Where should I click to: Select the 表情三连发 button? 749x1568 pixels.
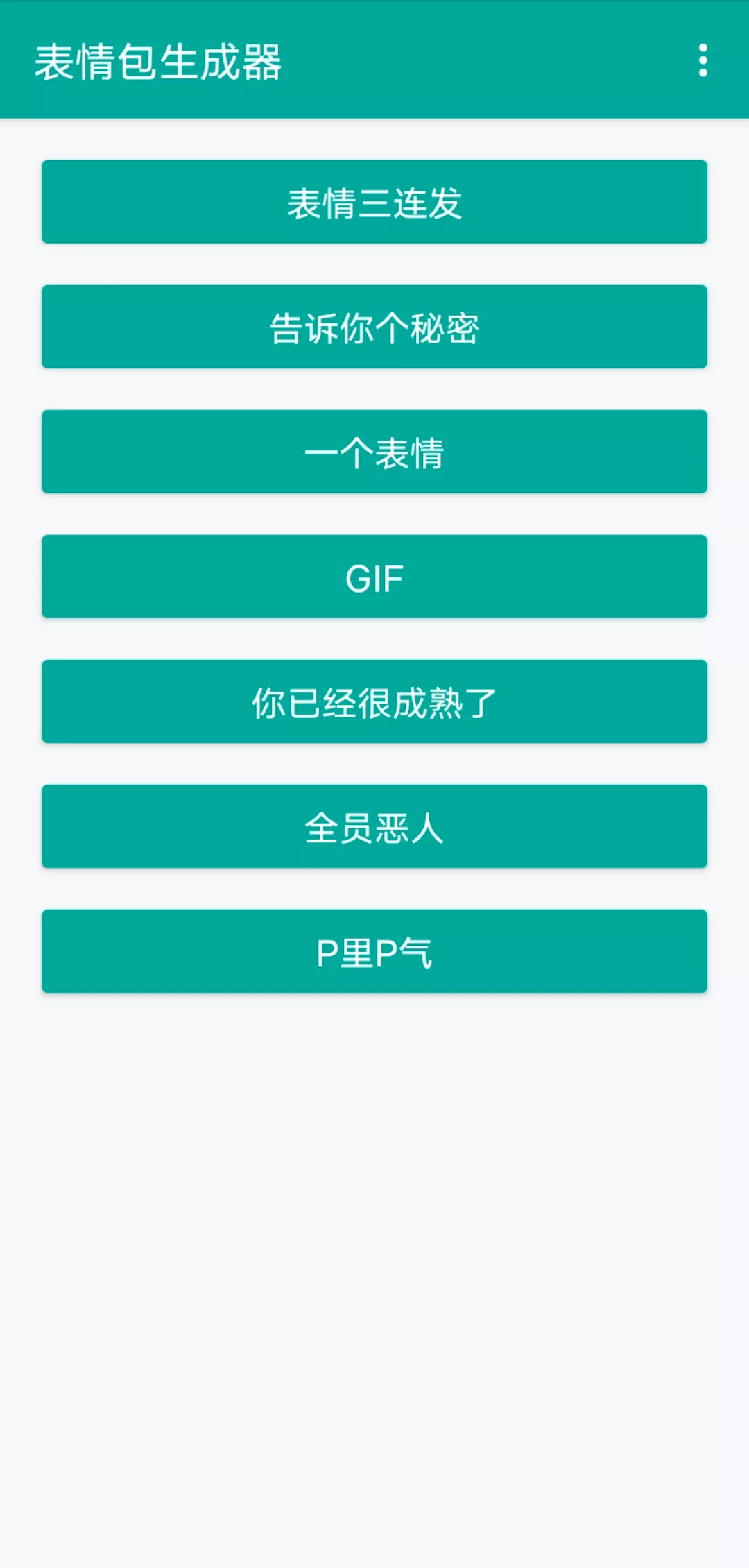coord(374,202)
